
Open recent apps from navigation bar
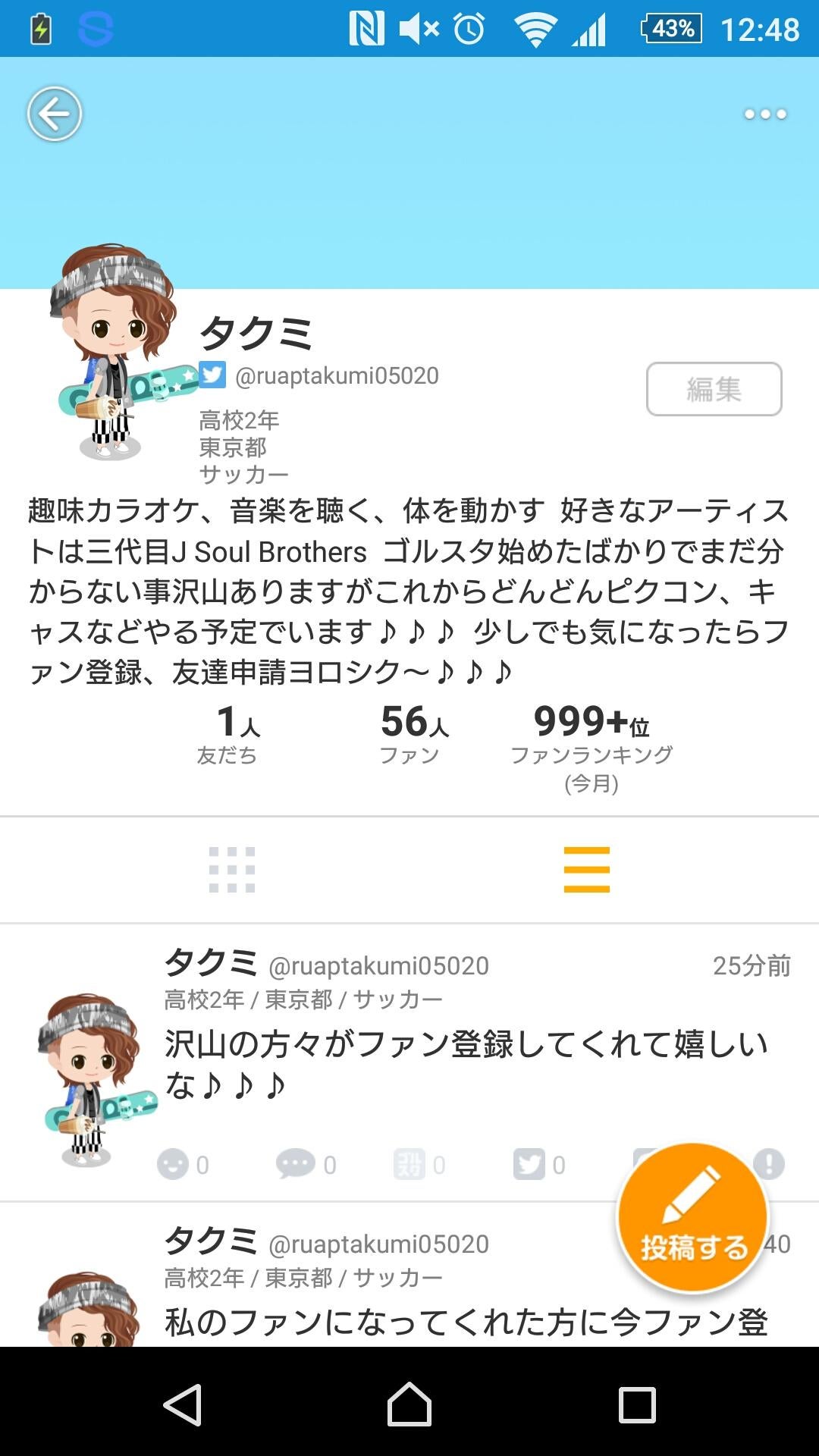[637, 1404]
